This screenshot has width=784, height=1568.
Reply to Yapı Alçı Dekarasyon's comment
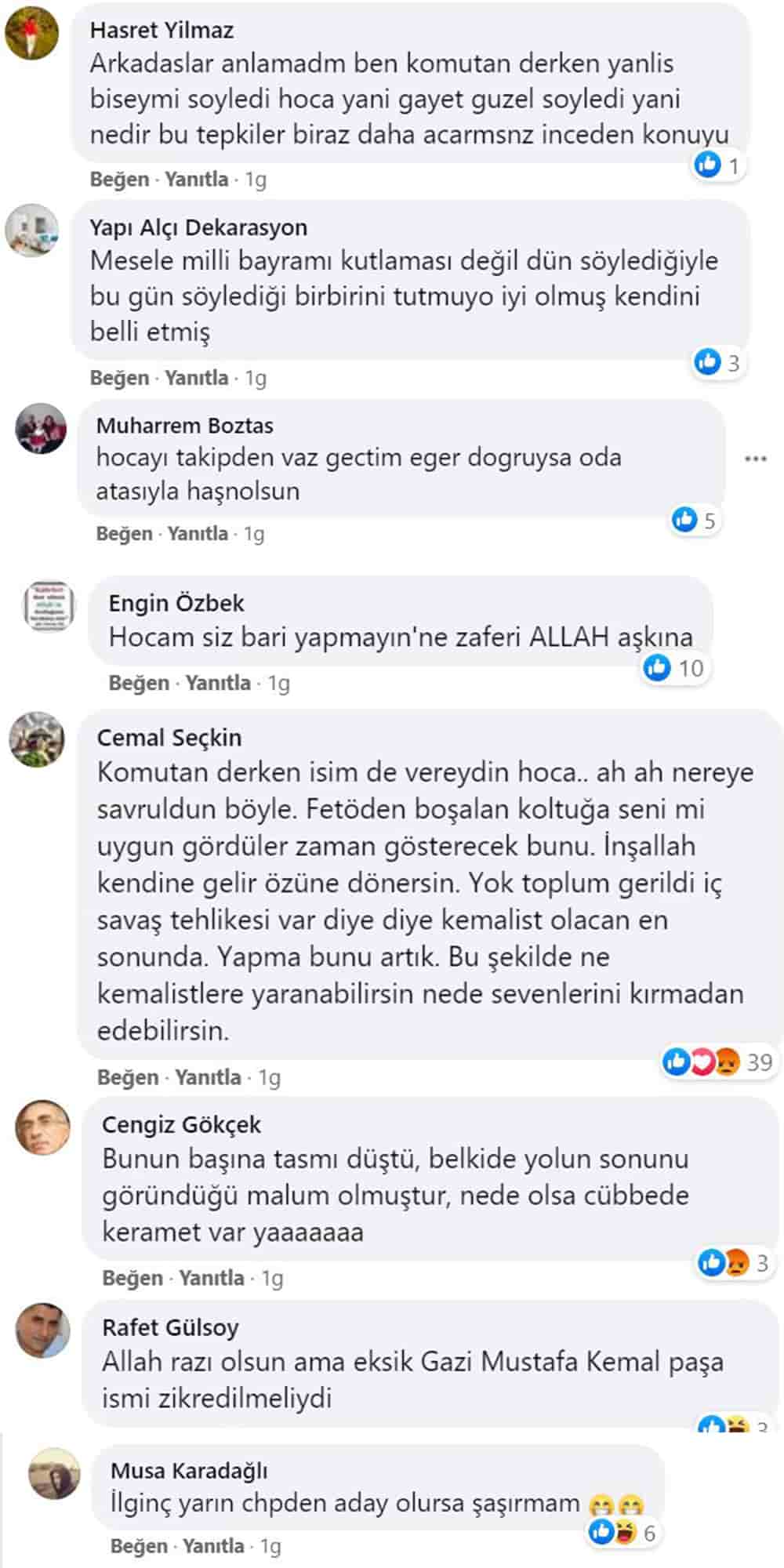click(x=196, y=378)
